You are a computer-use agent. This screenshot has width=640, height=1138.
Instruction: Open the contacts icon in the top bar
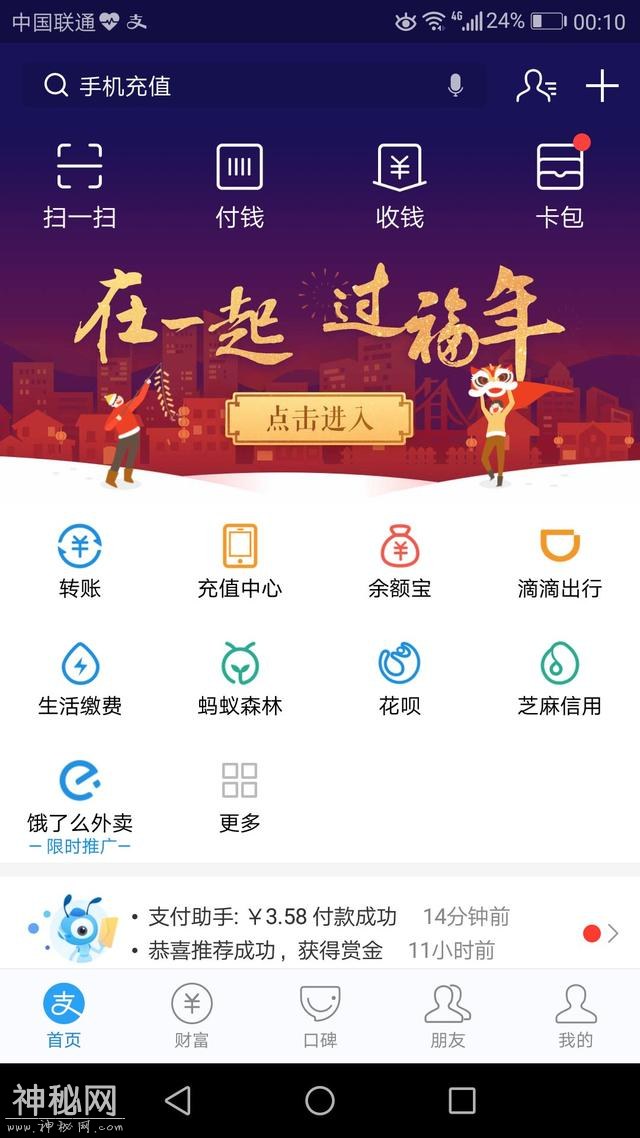536,87
